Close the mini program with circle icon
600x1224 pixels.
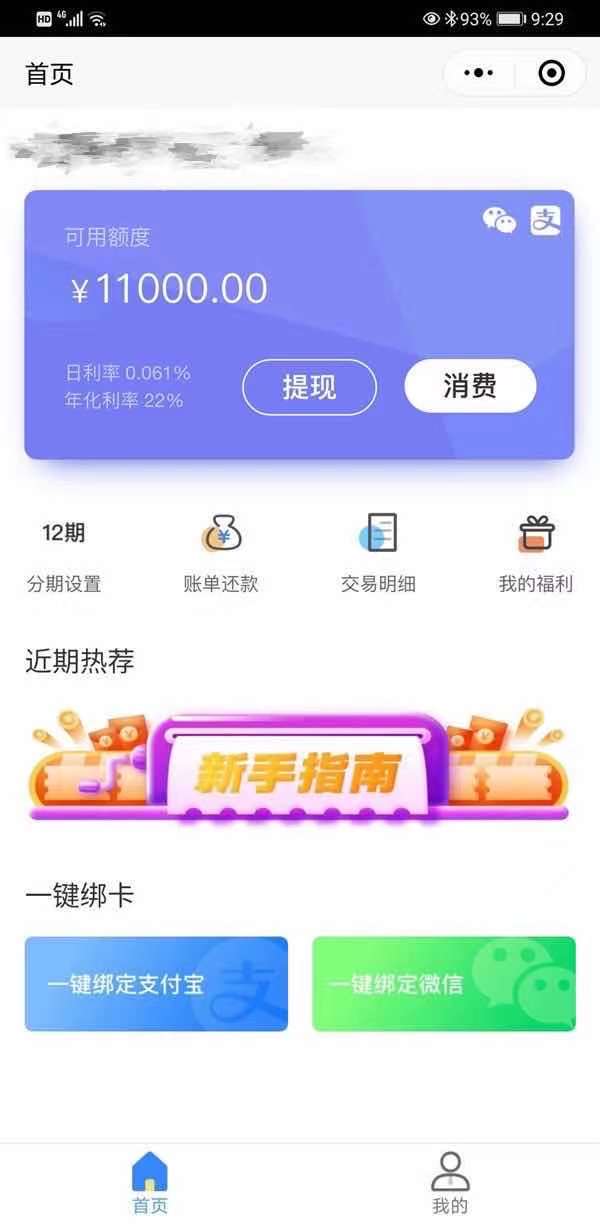pos(551,73)
